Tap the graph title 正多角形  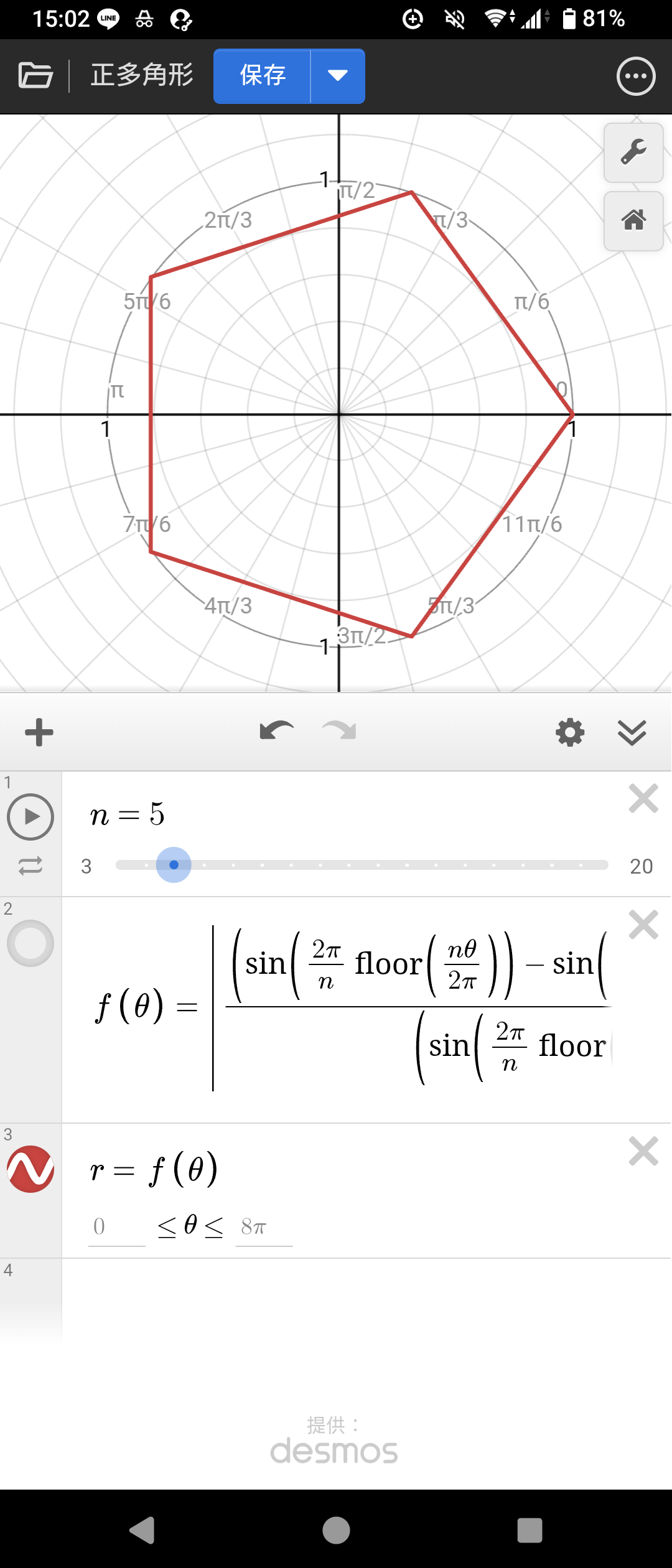point(142,75)
